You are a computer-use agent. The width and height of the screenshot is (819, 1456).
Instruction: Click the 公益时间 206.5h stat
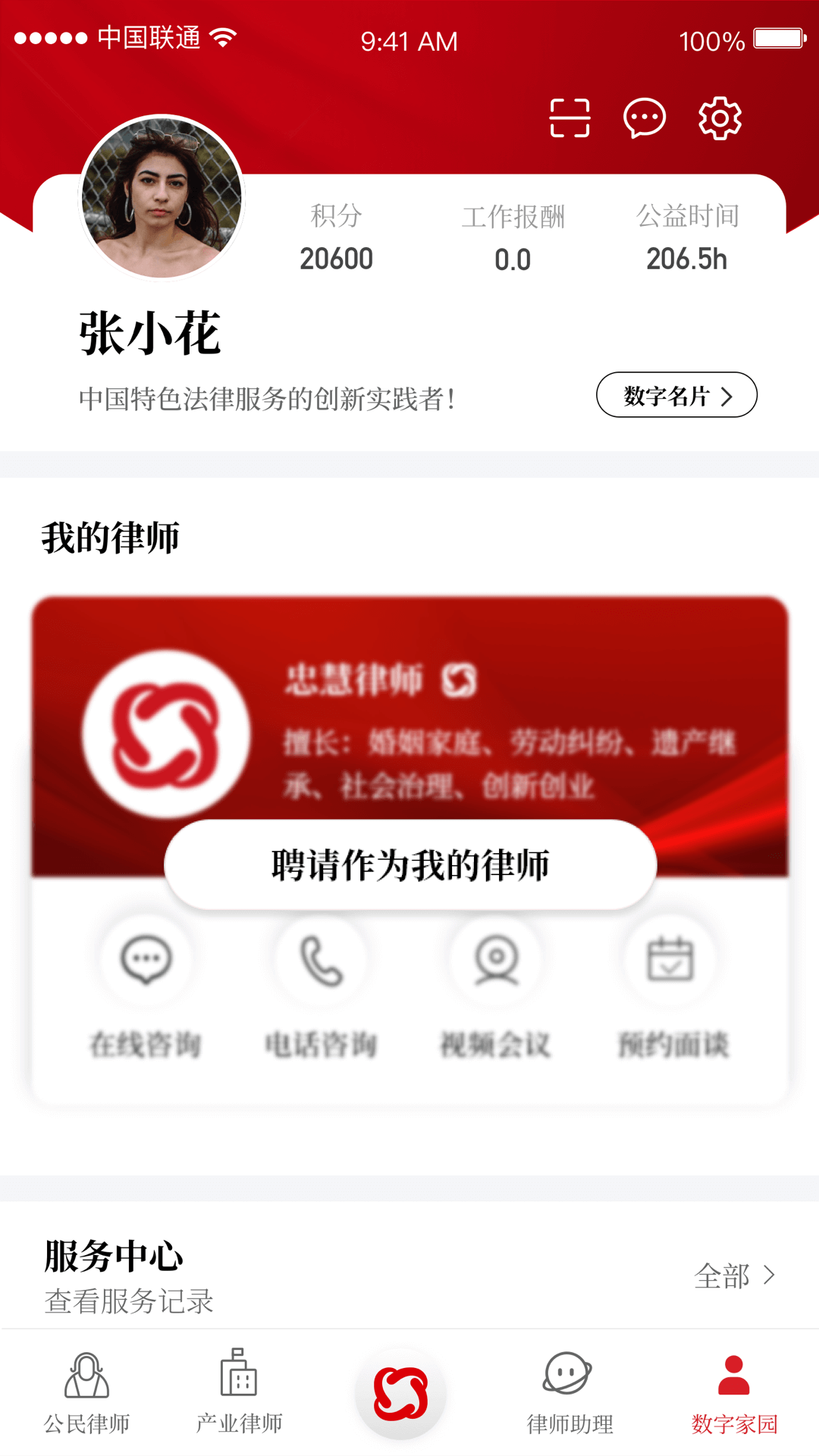click(686, 238)
